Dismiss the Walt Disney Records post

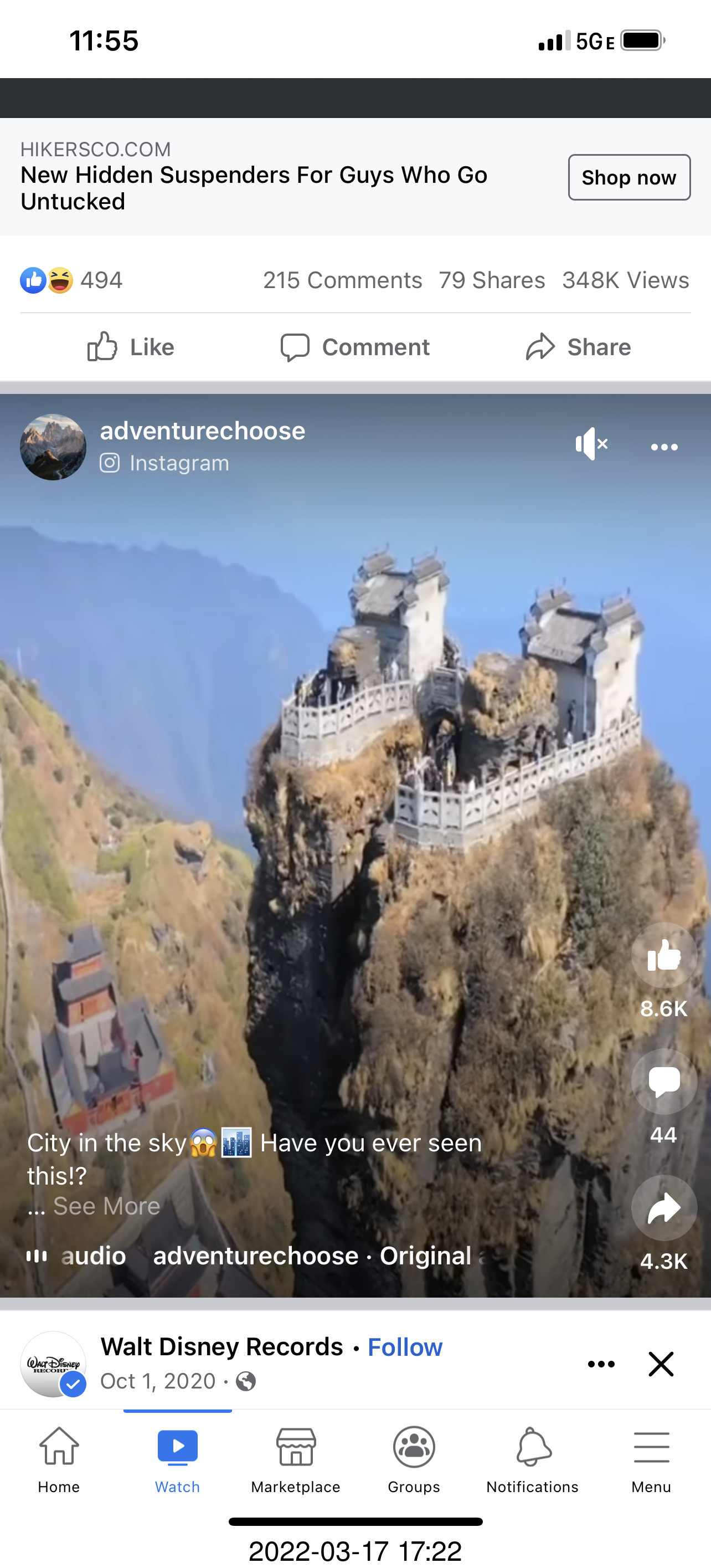(661, 1364)
